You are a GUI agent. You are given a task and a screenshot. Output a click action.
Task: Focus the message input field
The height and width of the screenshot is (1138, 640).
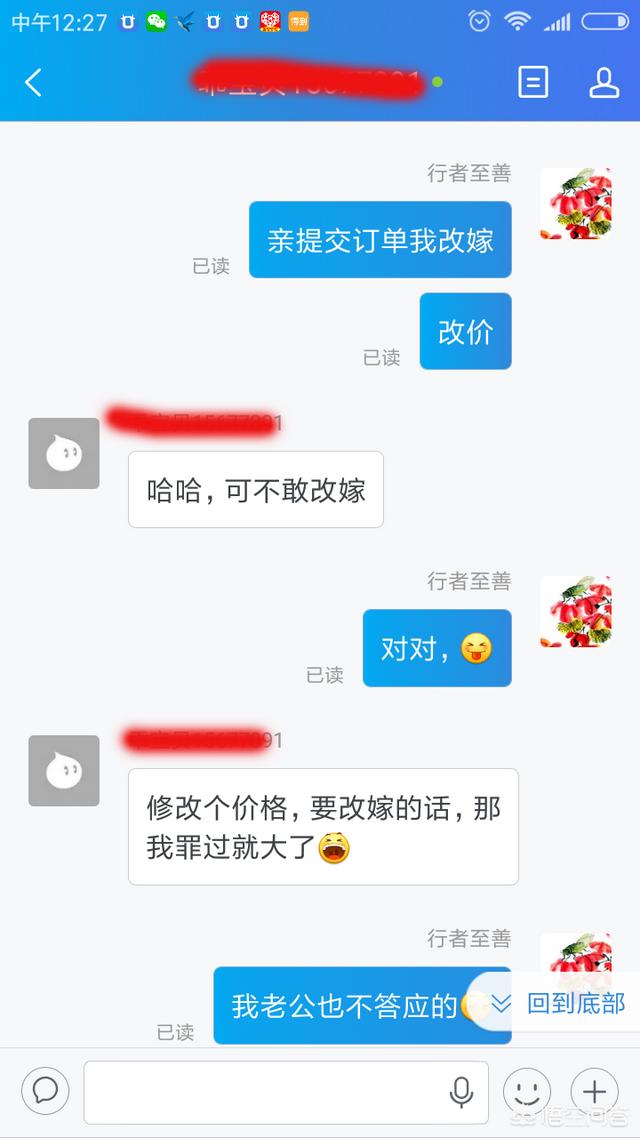[265, 1092]
